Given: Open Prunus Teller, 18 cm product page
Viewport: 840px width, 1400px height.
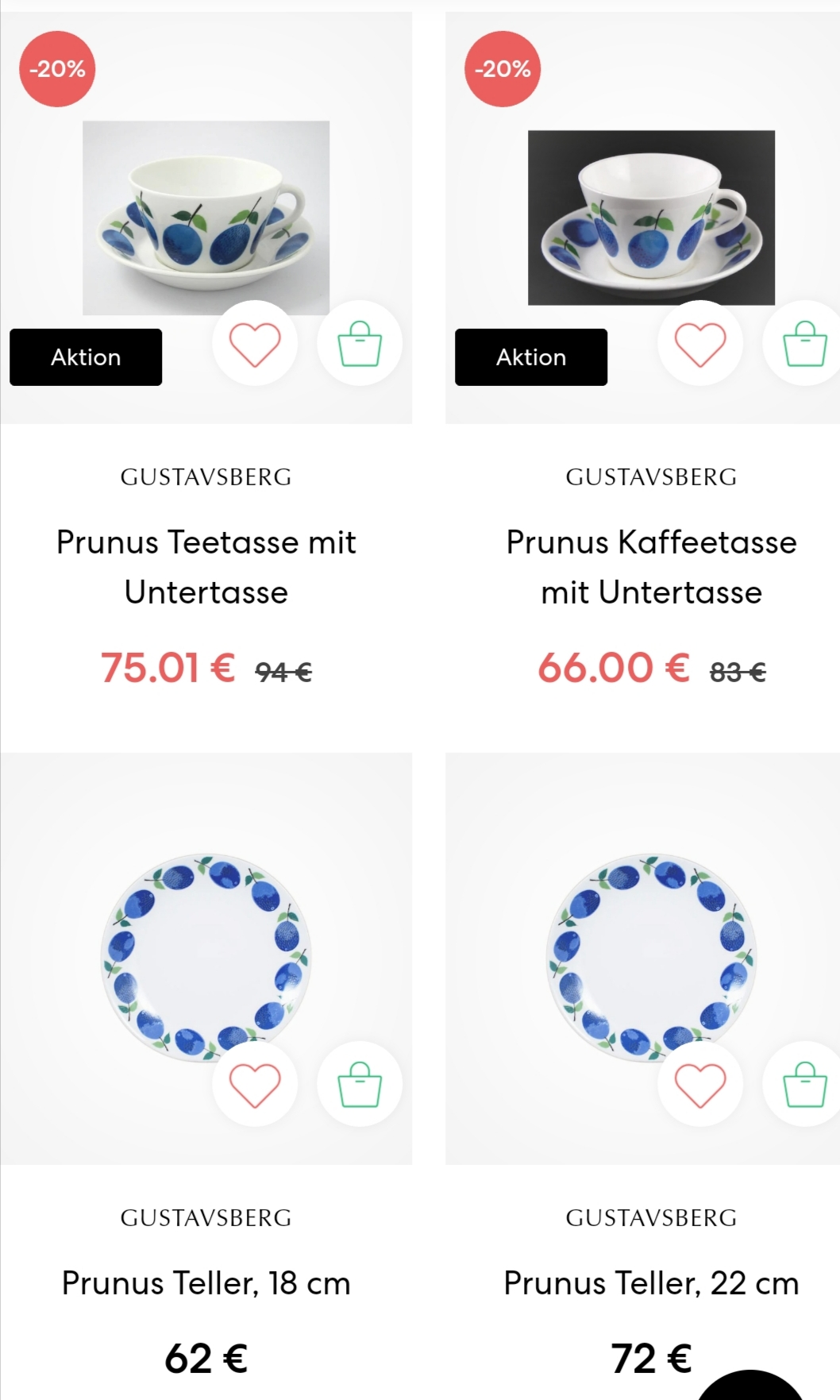Looking at the screenshot, I should (206, 1283).
